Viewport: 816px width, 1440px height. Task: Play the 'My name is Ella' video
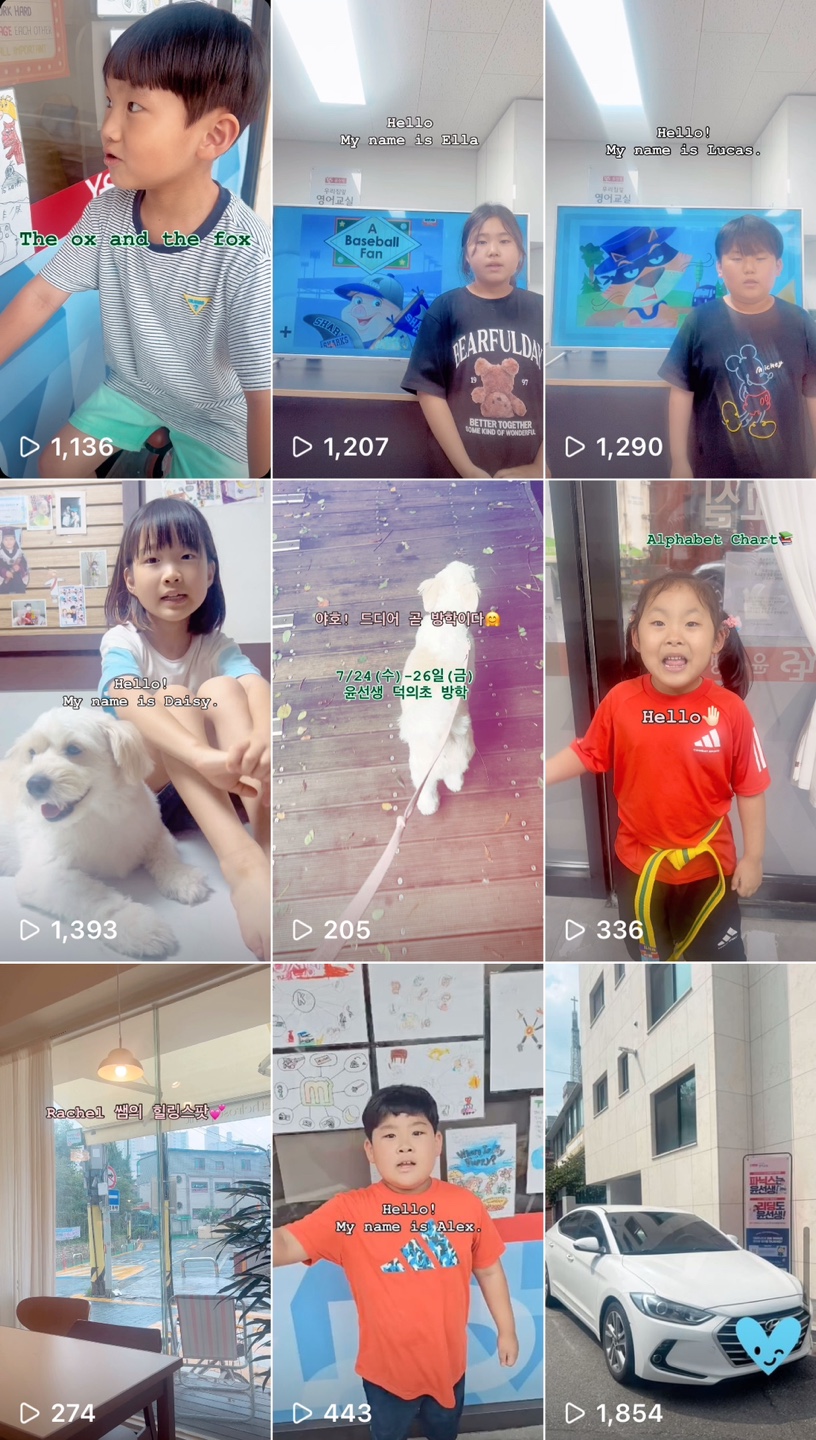[x=408, y=240]
